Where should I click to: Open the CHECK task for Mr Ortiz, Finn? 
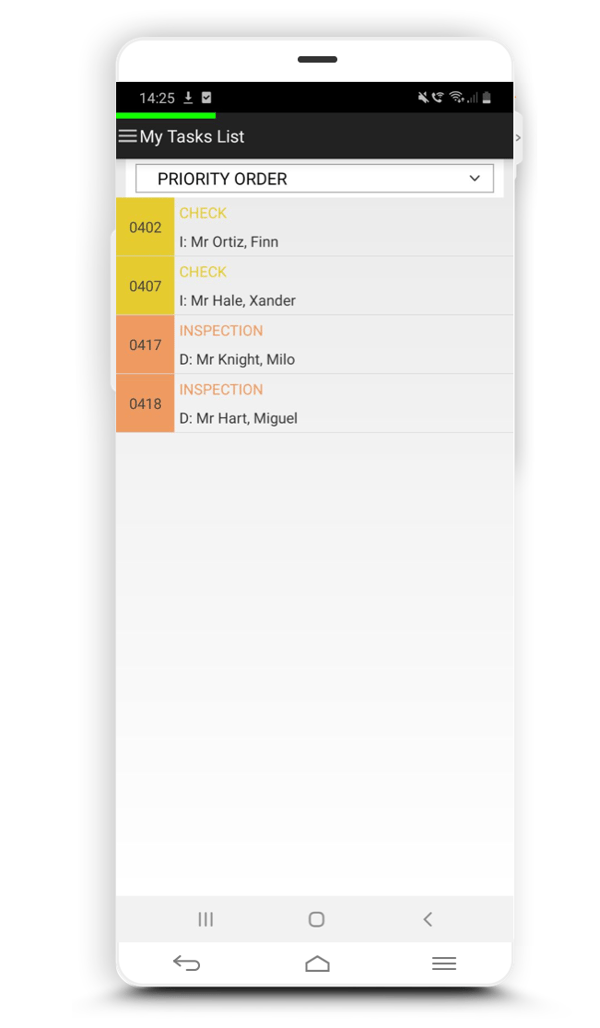(314, 227)
